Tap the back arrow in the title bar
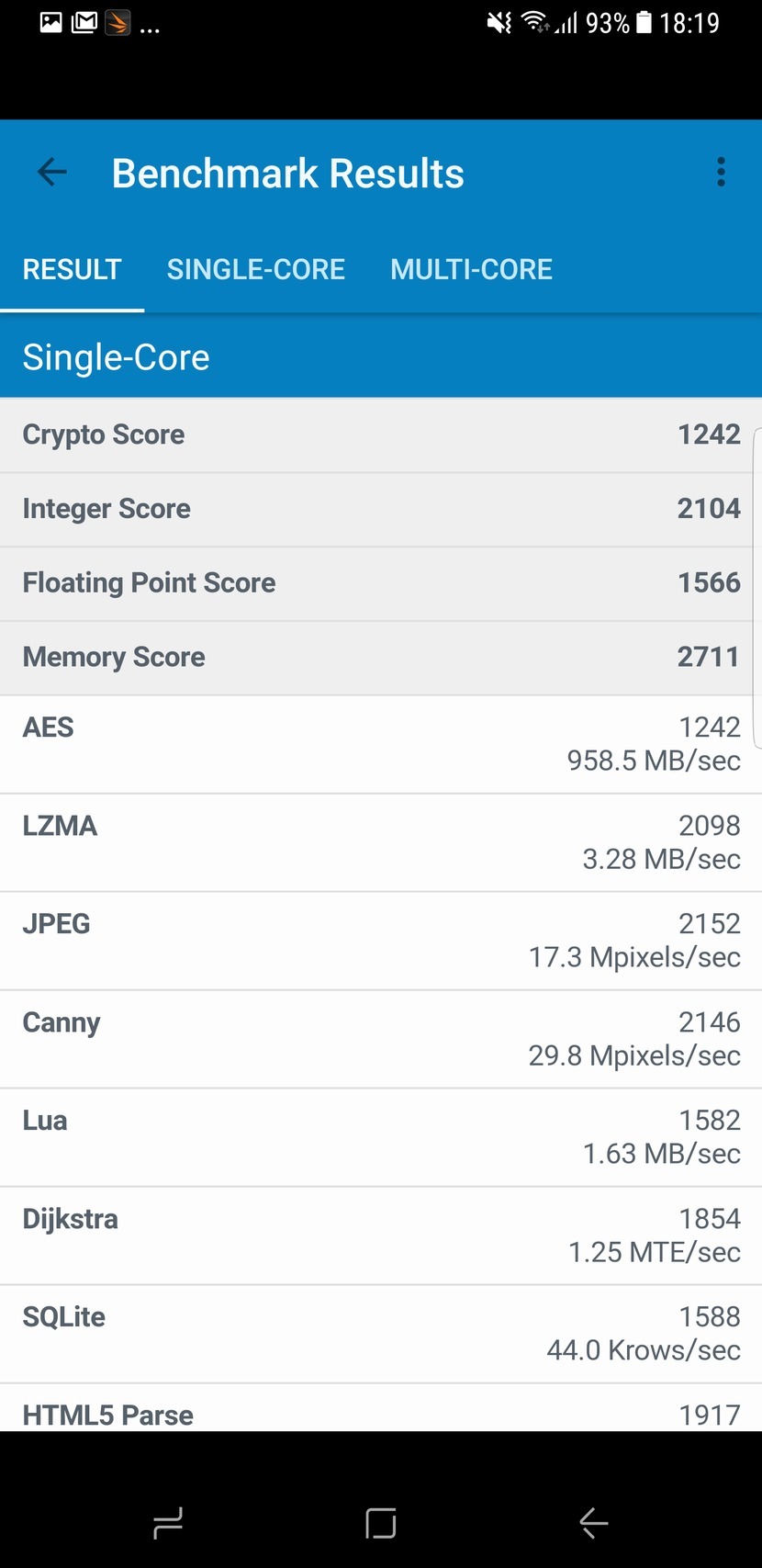 (x=51, y=172)
